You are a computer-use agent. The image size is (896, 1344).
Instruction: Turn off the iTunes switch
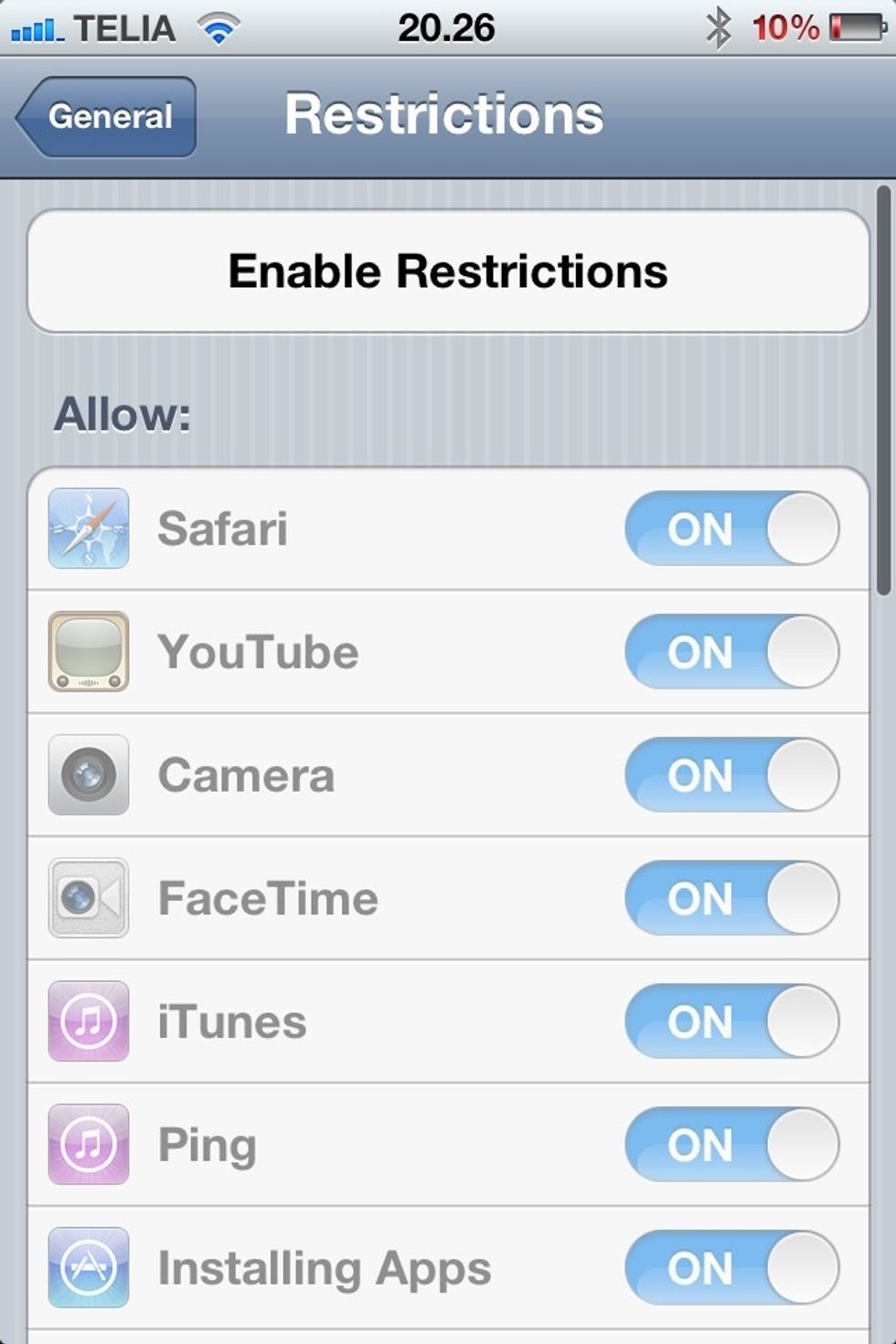[731, 1021]
